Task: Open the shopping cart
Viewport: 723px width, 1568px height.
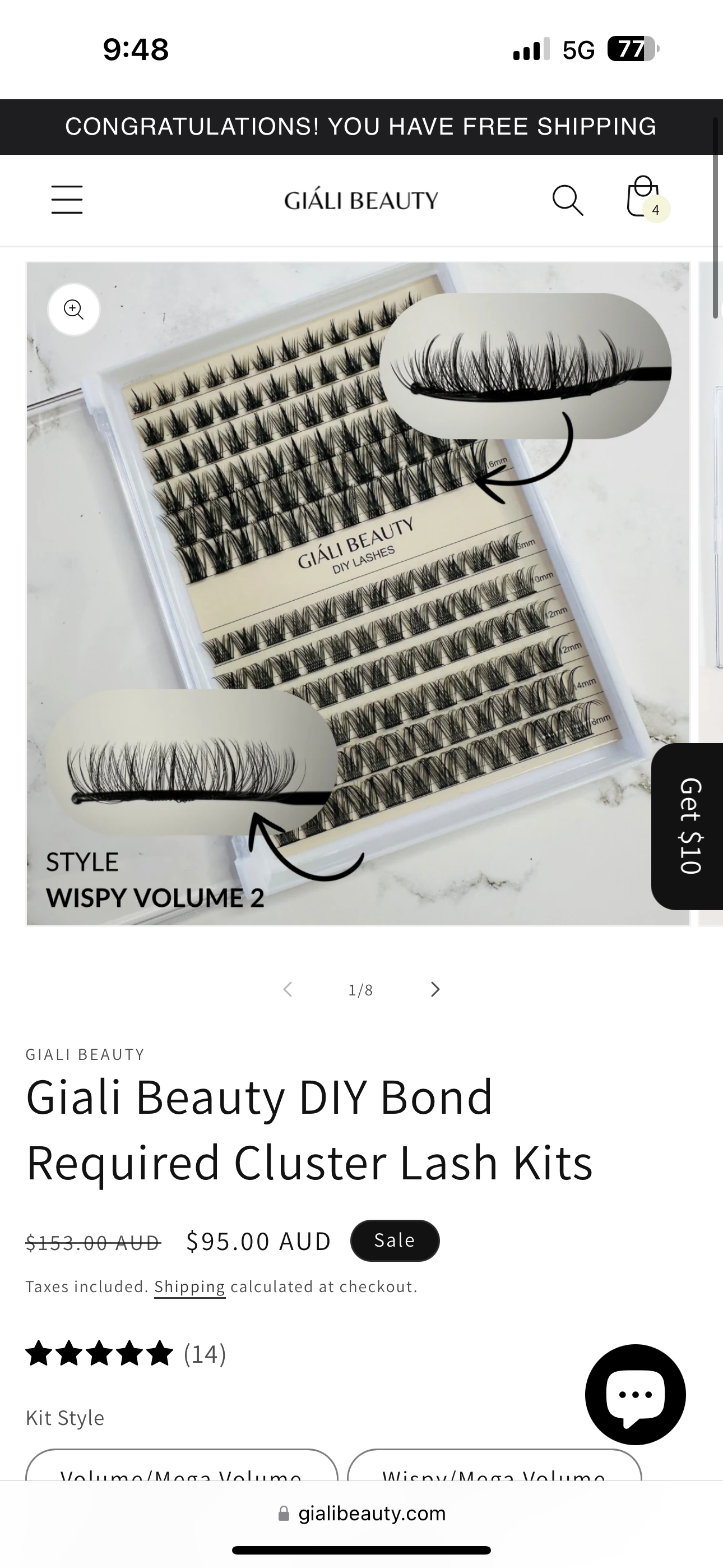Action: pyautogui.click(x=644, y=199)
